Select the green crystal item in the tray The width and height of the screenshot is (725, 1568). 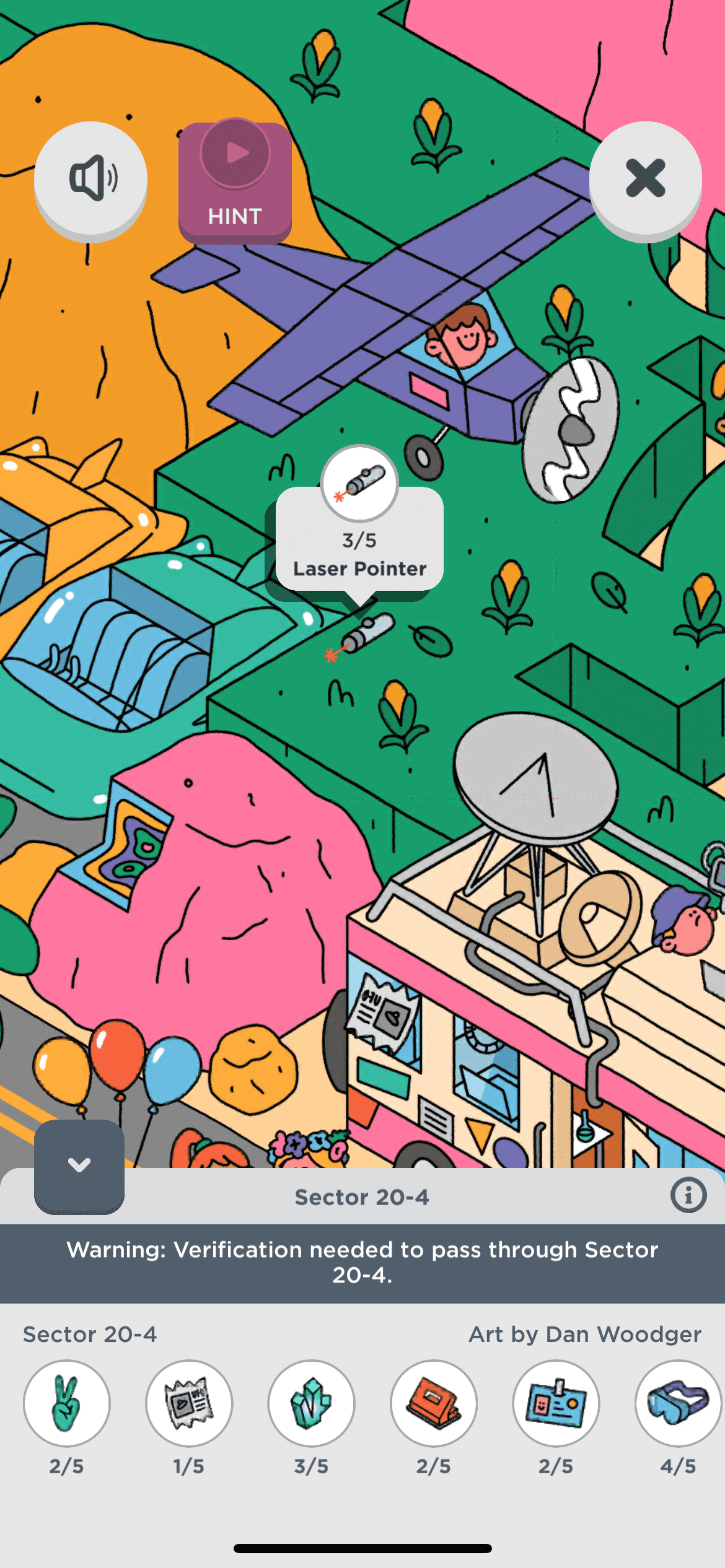pos(311,1403)
